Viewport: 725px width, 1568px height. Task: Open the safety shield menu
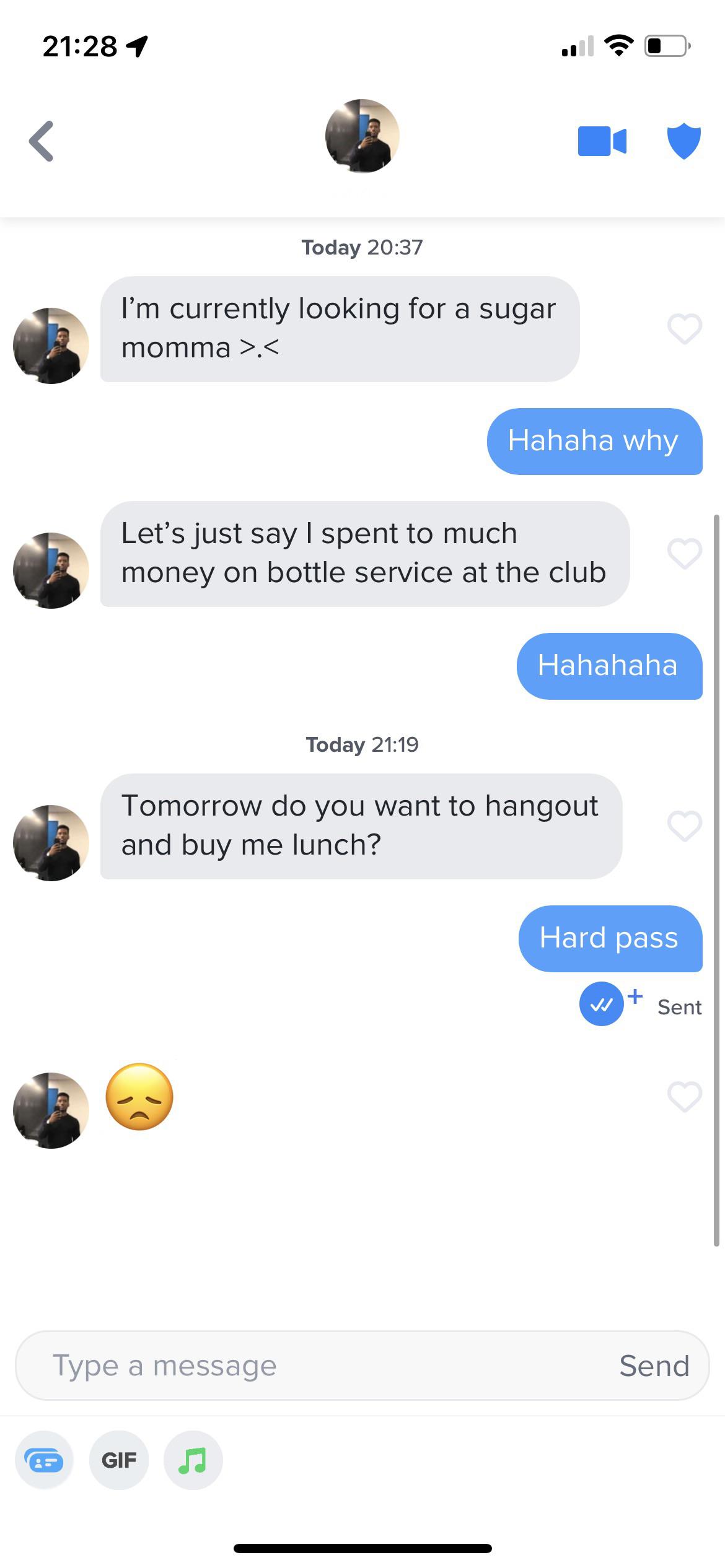click(683, 141)
